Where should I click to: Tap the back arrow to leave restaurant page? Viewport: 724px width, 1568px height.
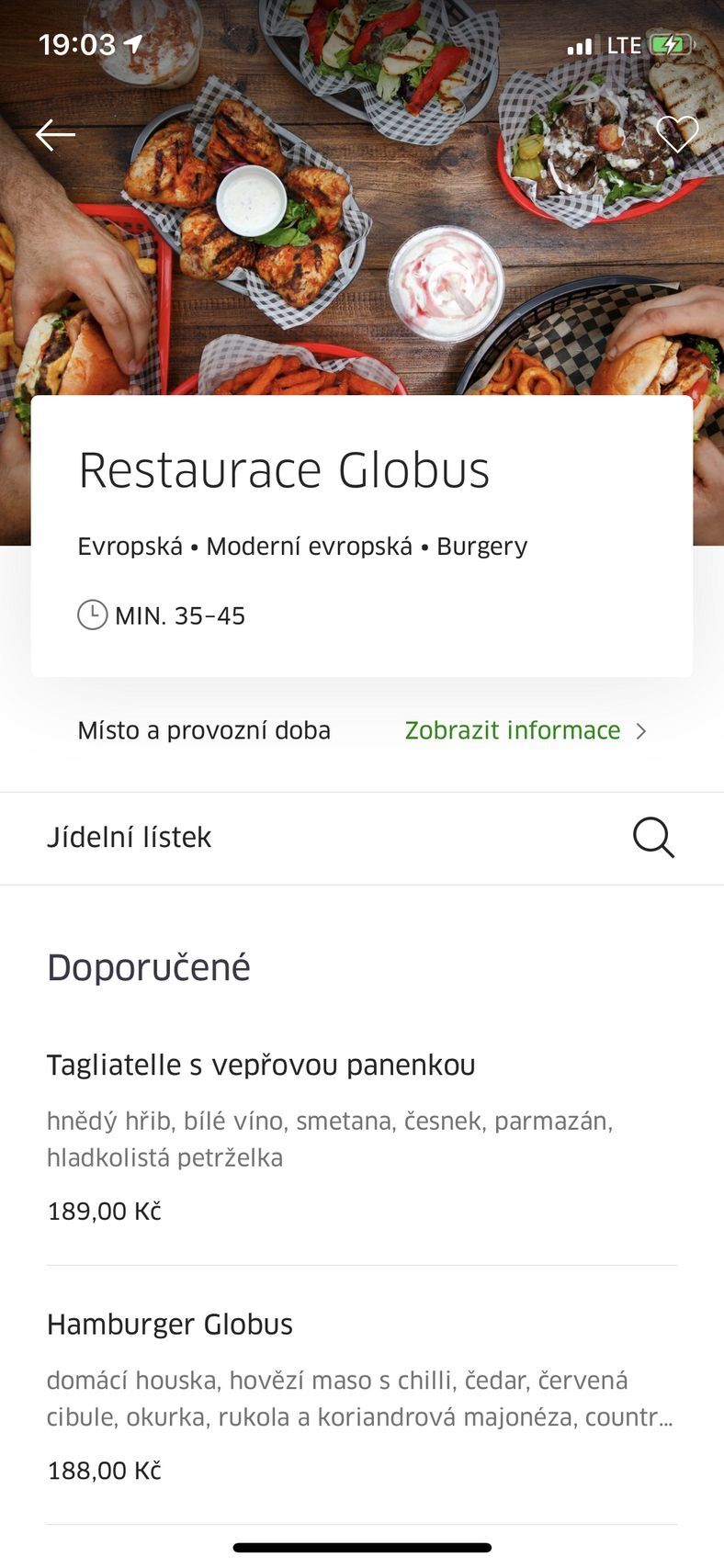(54, 134)
